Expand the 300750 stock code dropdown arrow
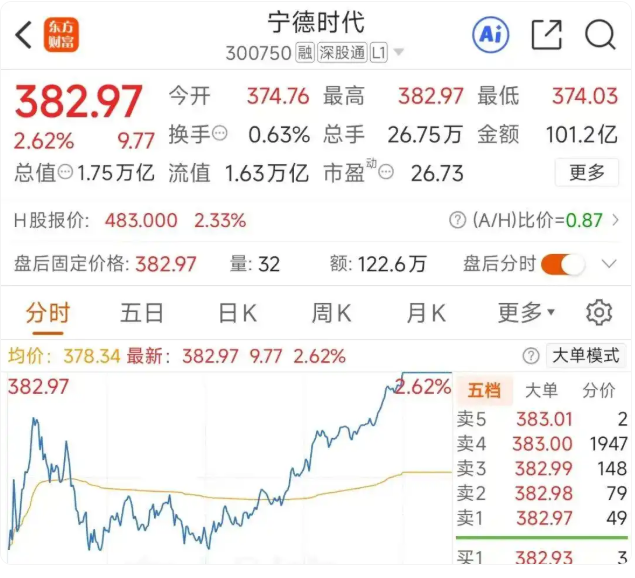635x578 pixels. pos(399,52)
